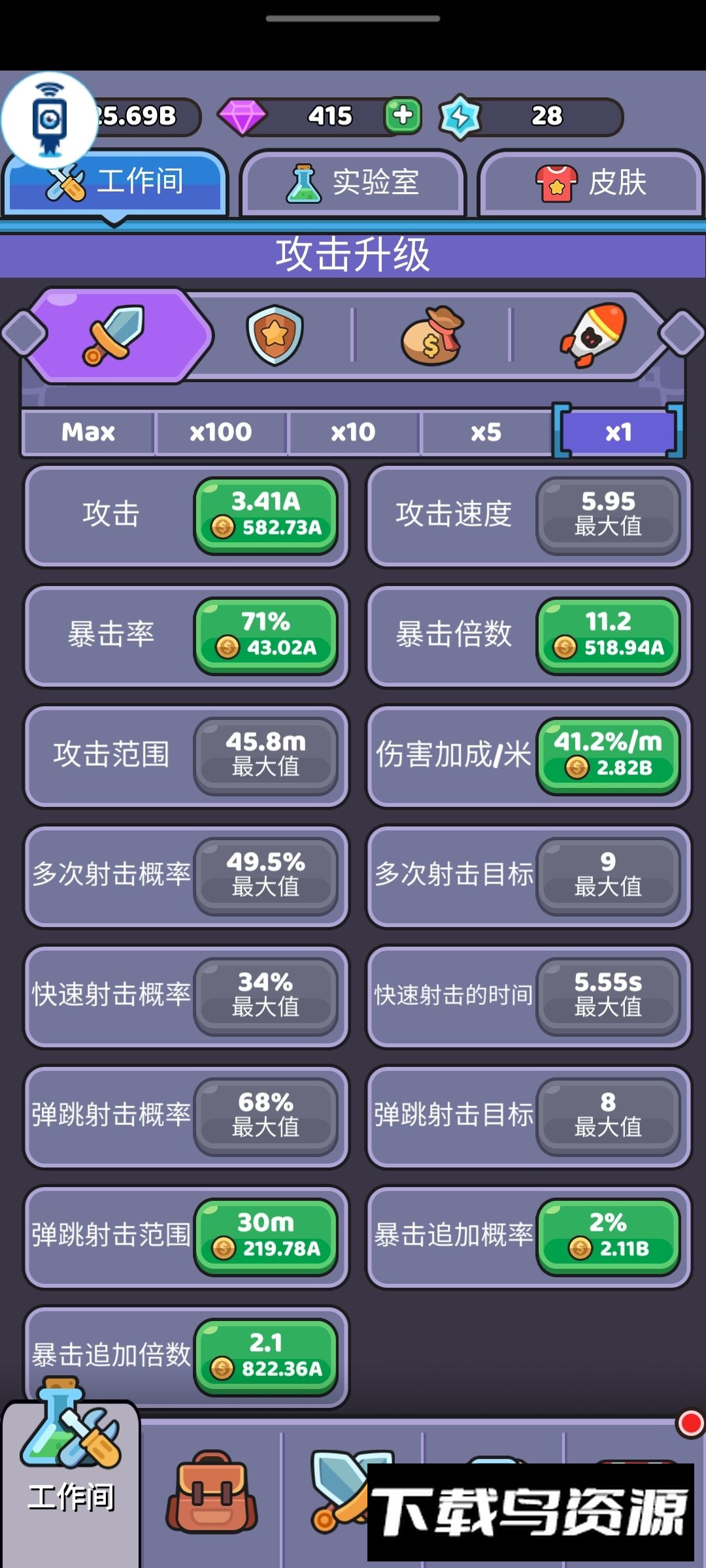
Task: Upgrade 暴击率 for 43.02A coins
Action: 265,636
